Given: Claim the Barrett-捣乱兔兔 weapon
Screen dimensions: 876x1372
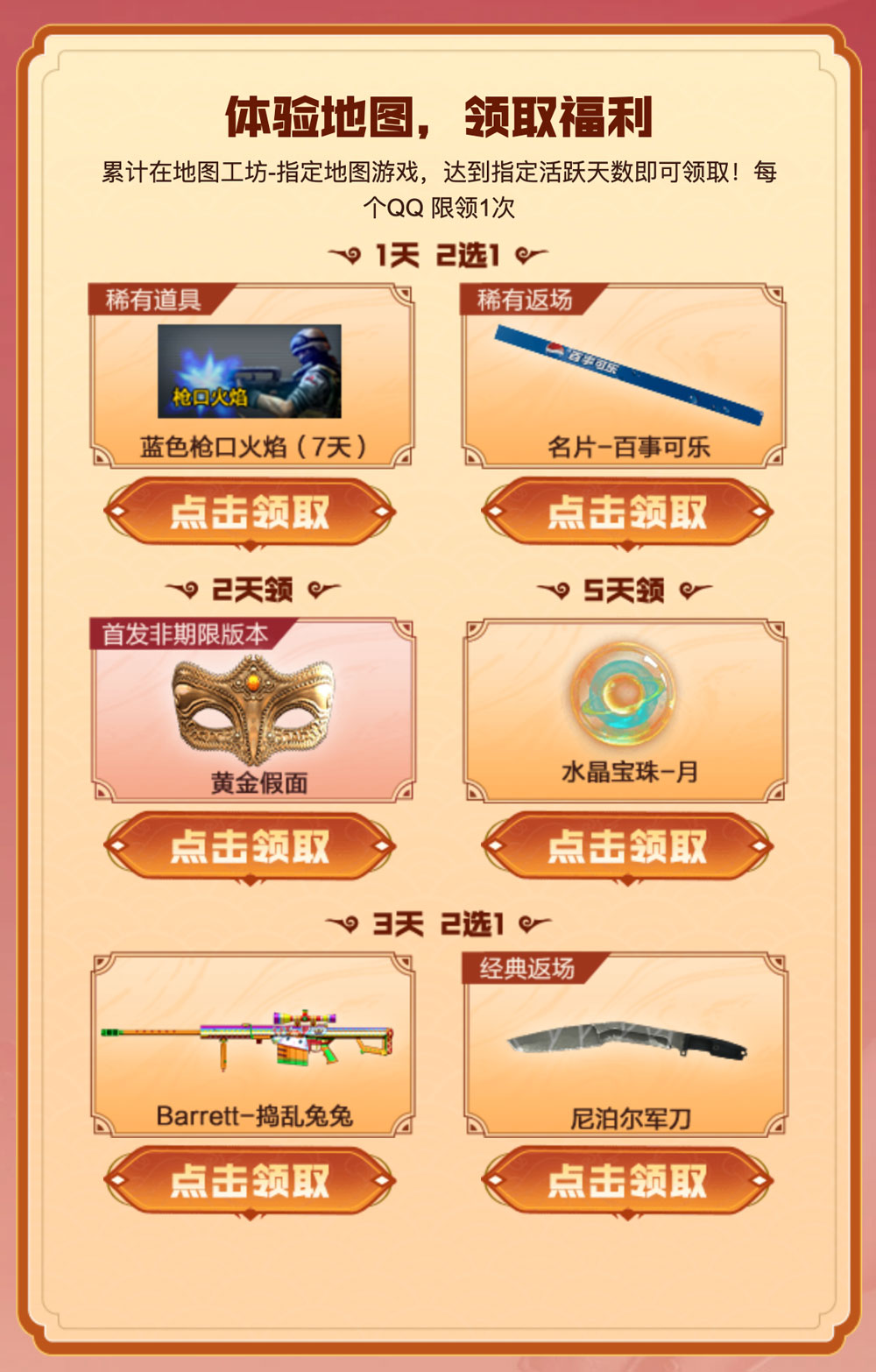Looking at the screenshot, I should point(250,1180).
